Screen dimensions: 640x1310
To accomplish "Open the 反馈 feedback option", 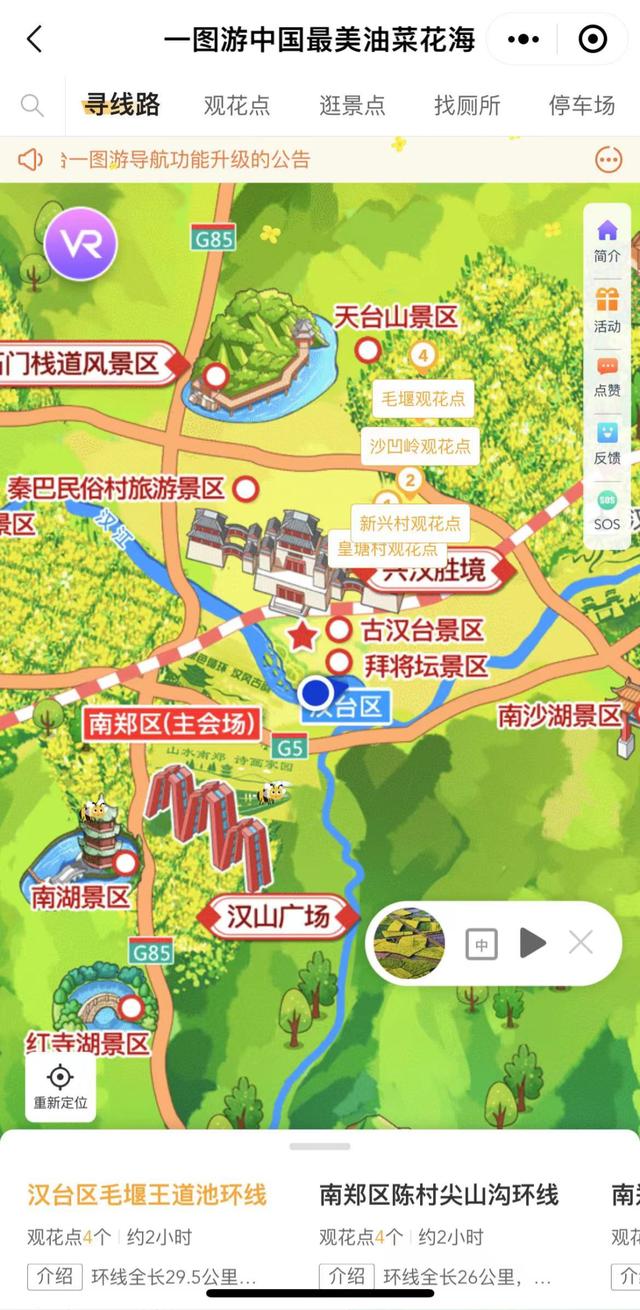I will point(607,443).
